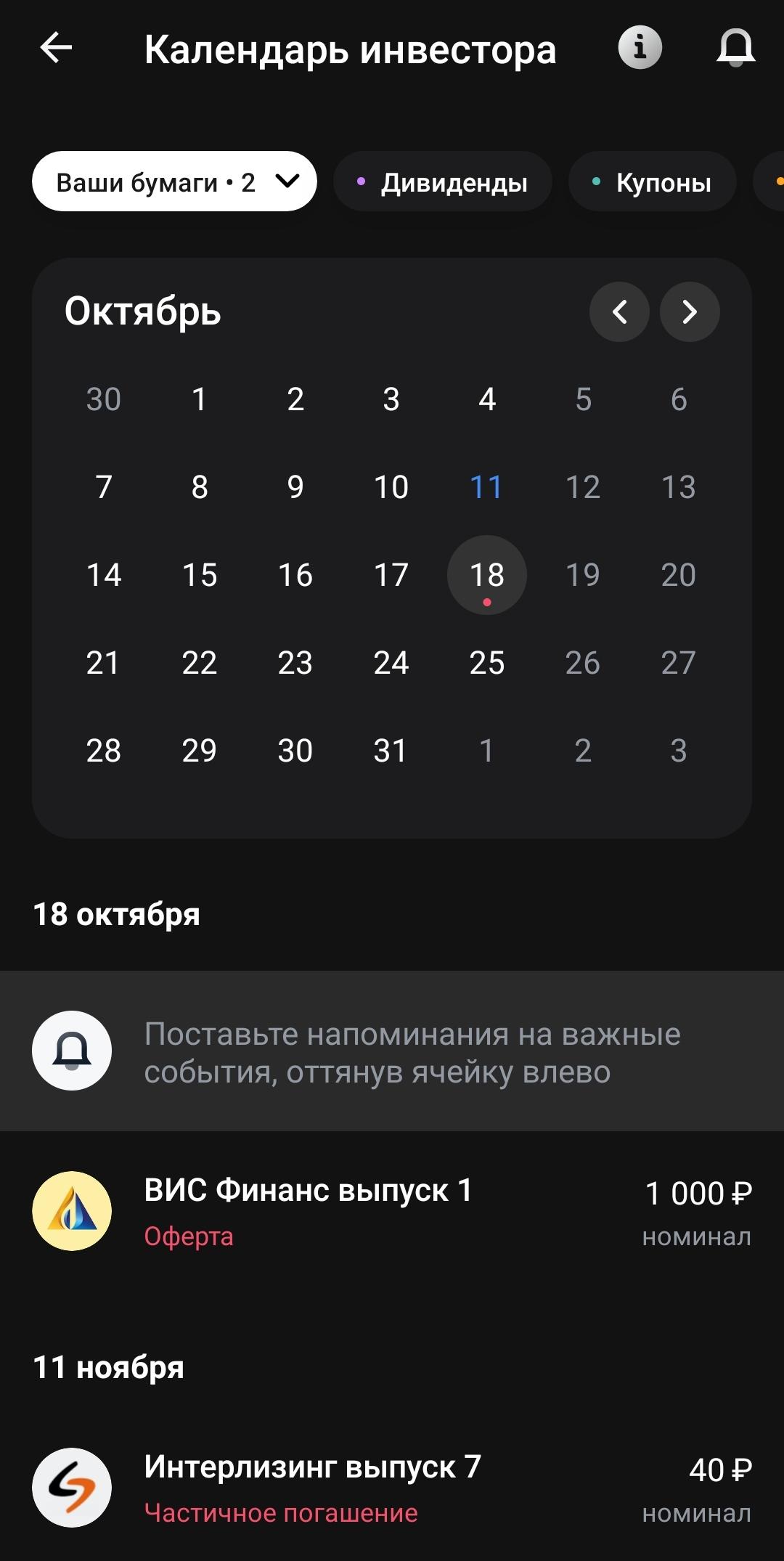
Task: Select October 18 in the calendar
Action: (x=487, y=575)
